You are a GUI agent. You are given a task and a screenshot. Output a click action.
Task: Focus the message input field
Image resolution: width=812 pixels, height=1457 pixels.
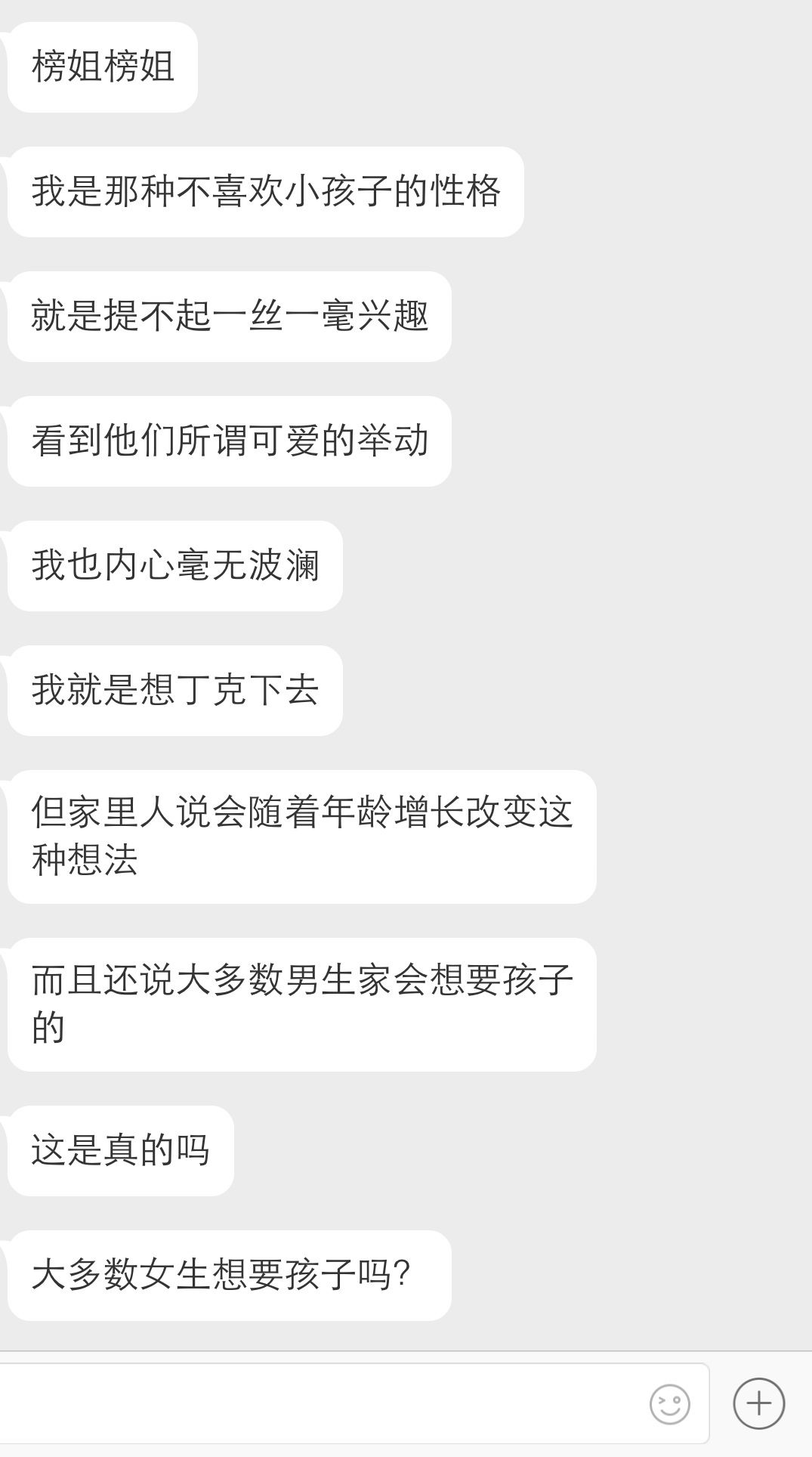pyautogui.click(x=317, y=1404)
